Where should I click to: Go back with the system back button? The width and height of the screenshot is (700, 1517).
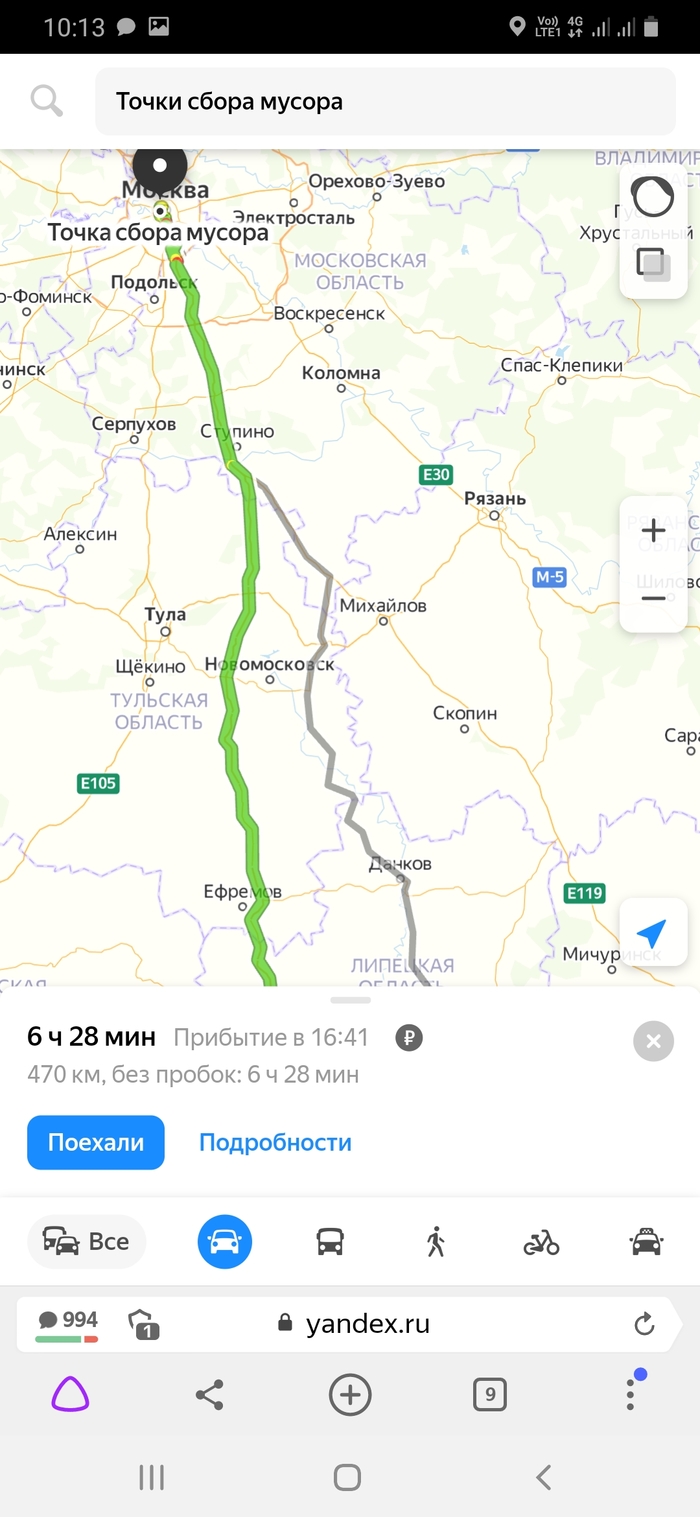coord(543,1476)
